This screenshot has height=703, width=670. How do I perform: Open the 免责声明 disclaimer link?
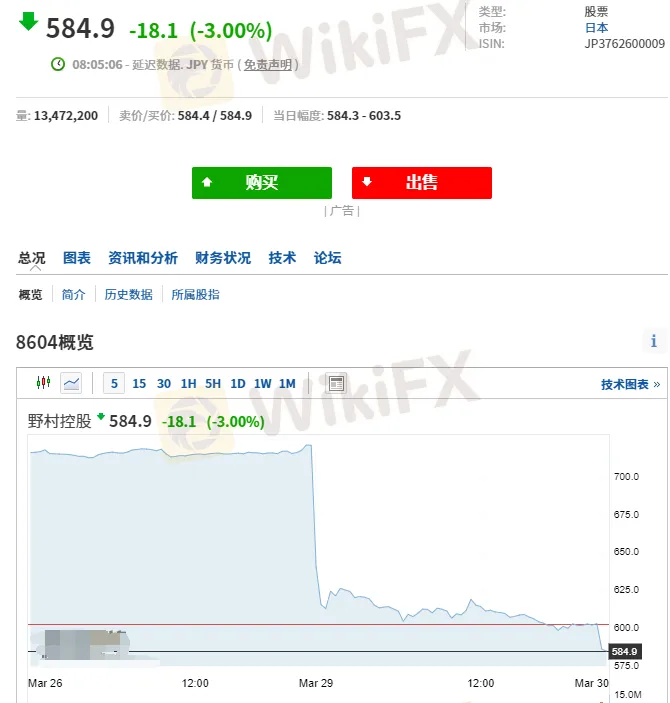tap(267, 64)
